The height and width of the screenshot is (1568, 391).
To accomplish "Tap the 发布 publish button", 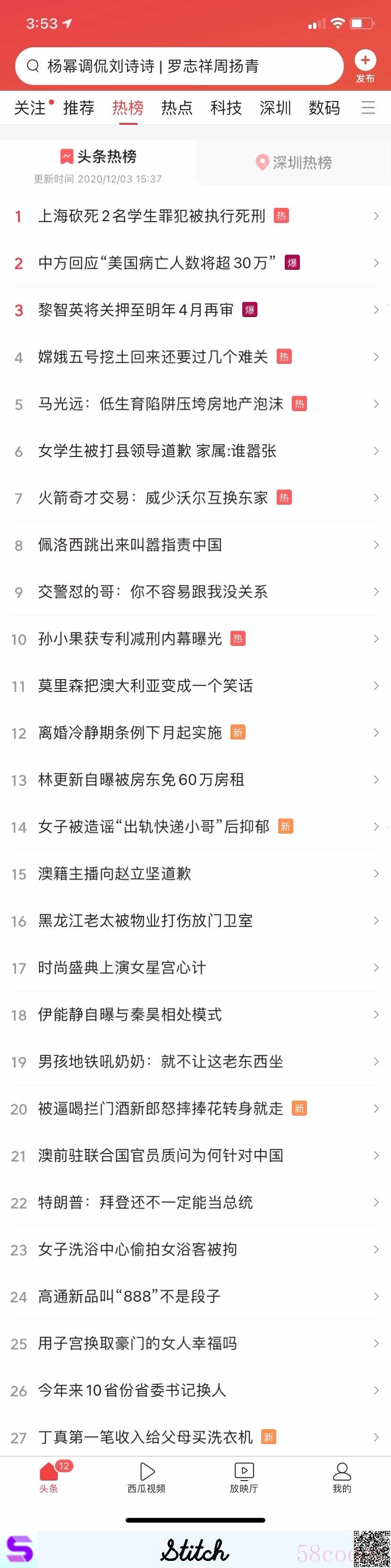I will [x=365, y=66].
